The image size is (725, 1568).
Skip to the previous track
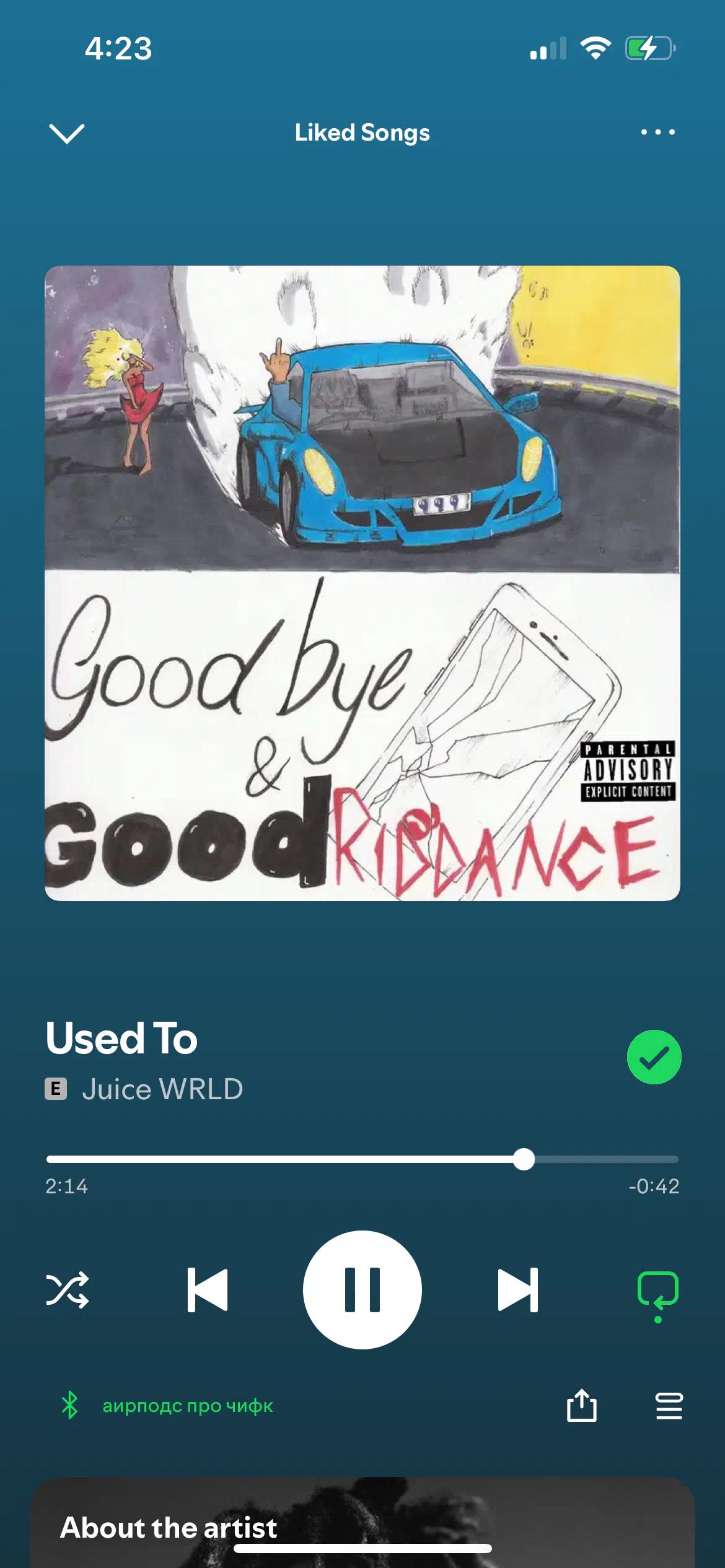208,1290
